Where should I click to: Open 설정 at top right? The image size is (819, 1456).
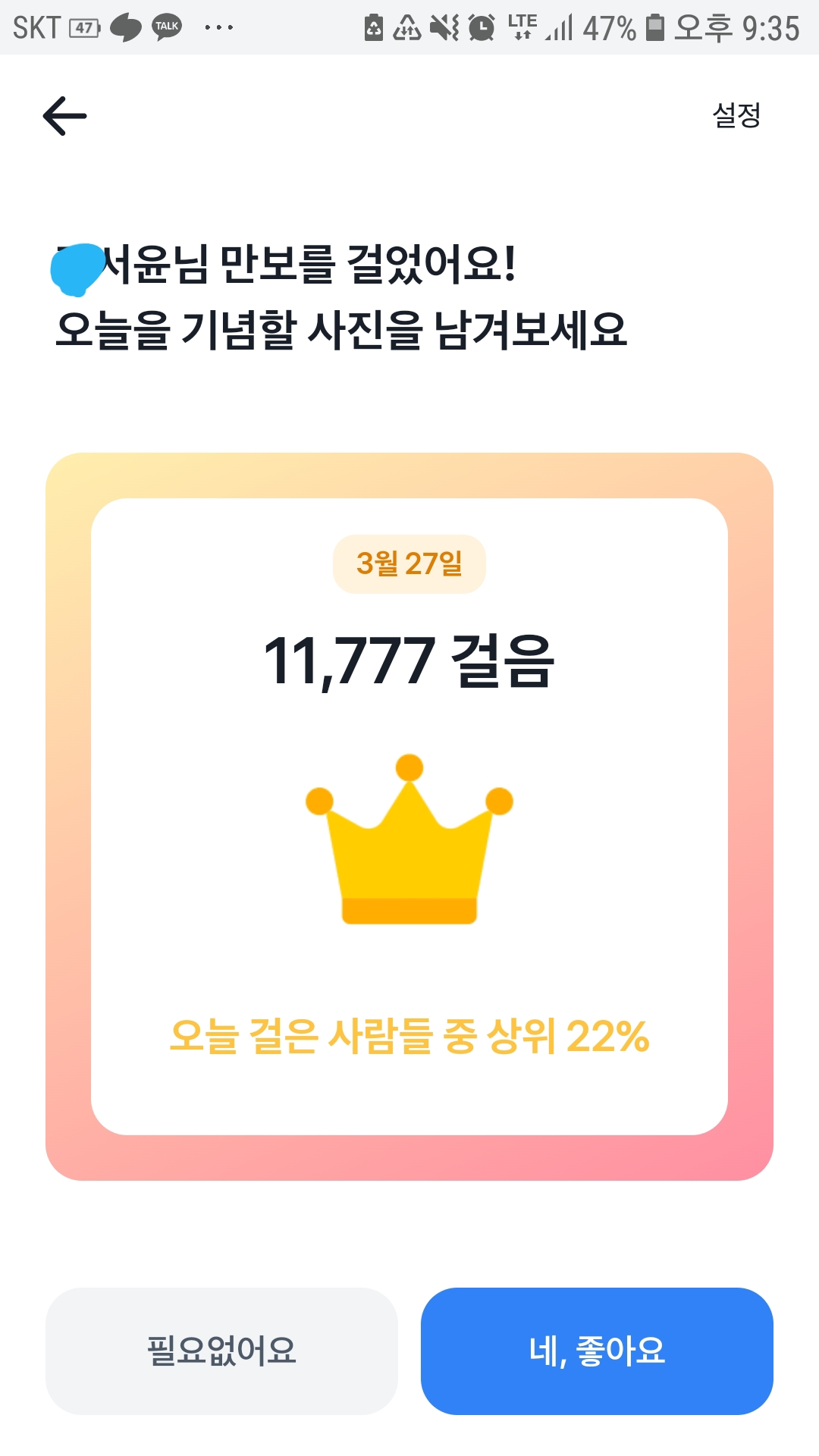(x=736, y=115)
